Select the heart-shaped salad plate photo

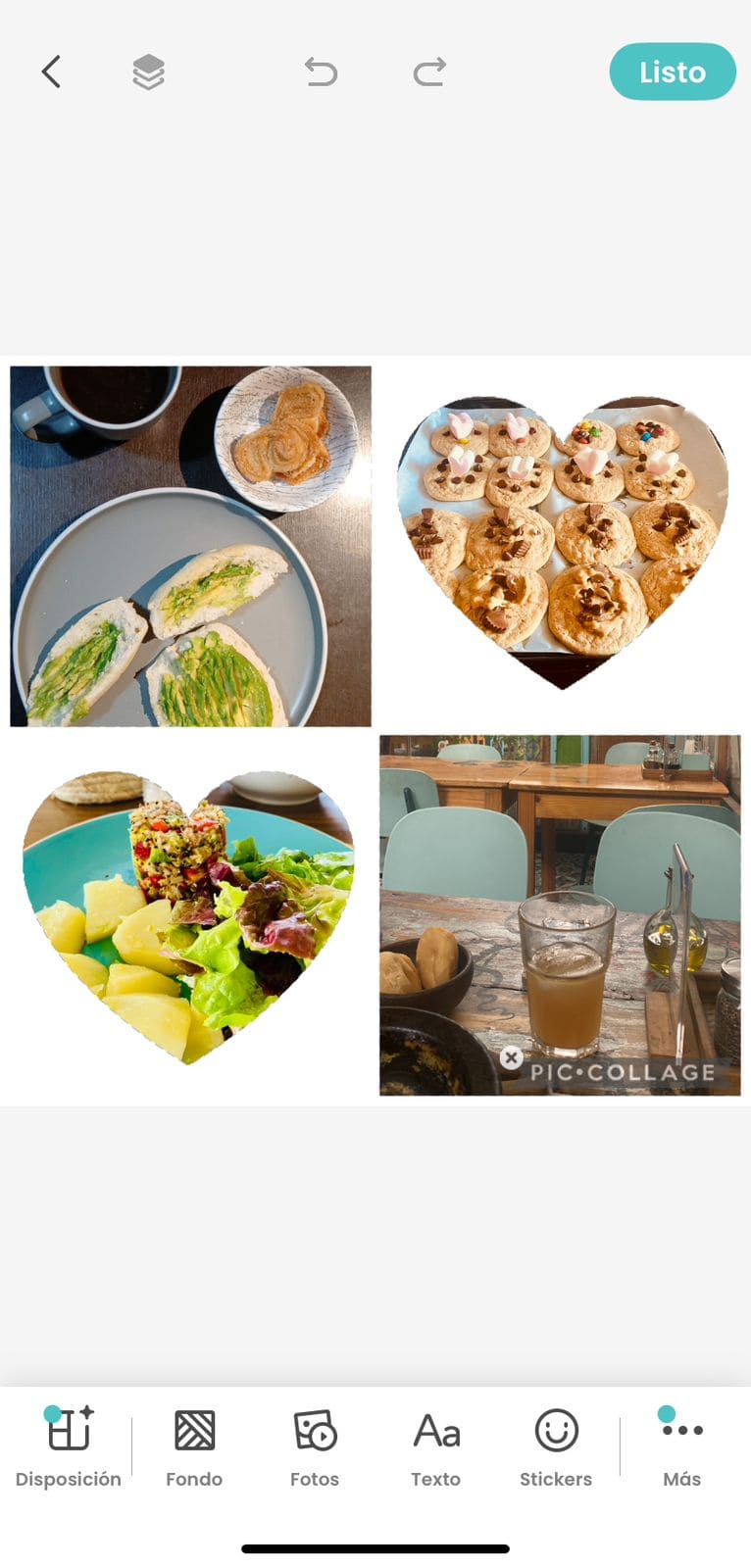tap(186, 902)
